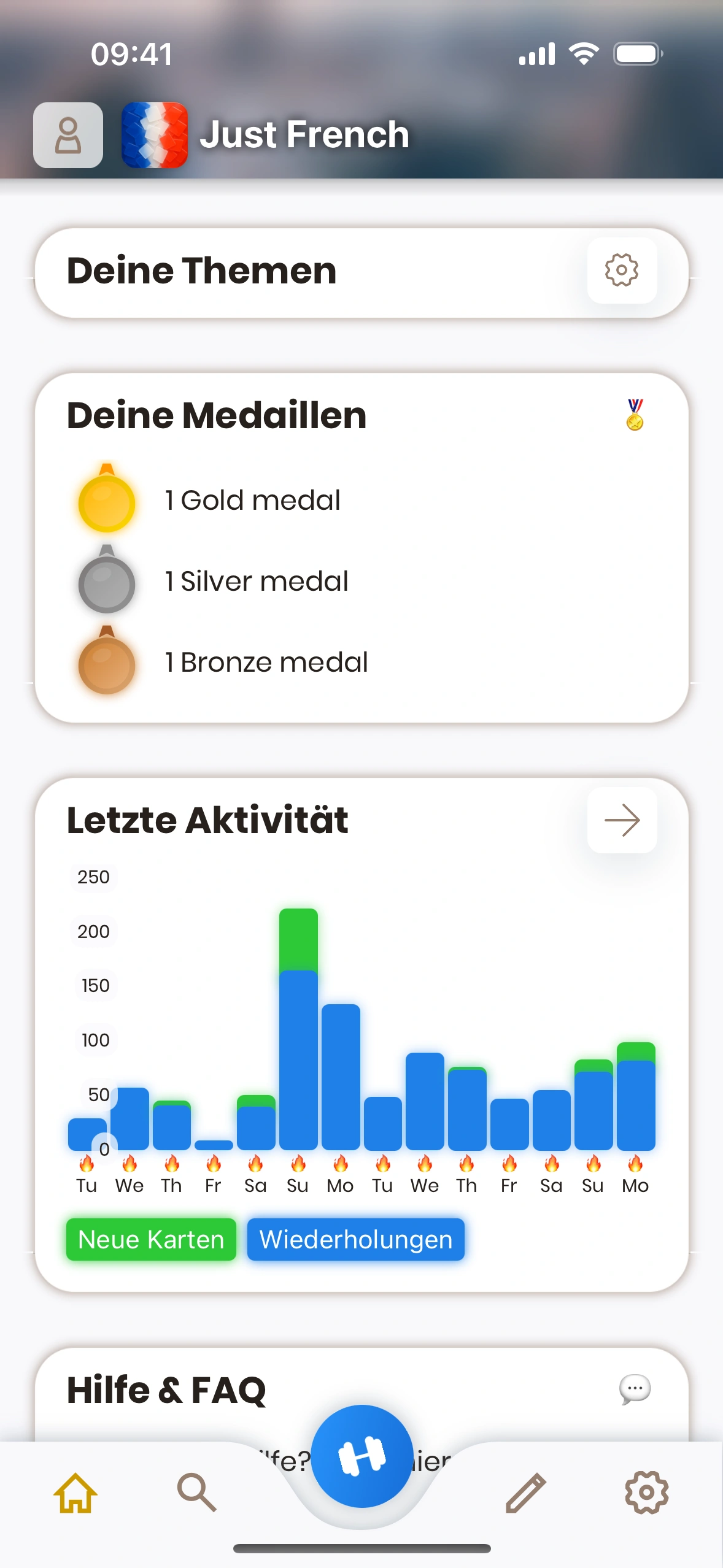The image size is (723, 1568).
Task: Switch to the Home tab
Action: [75, 1493]
